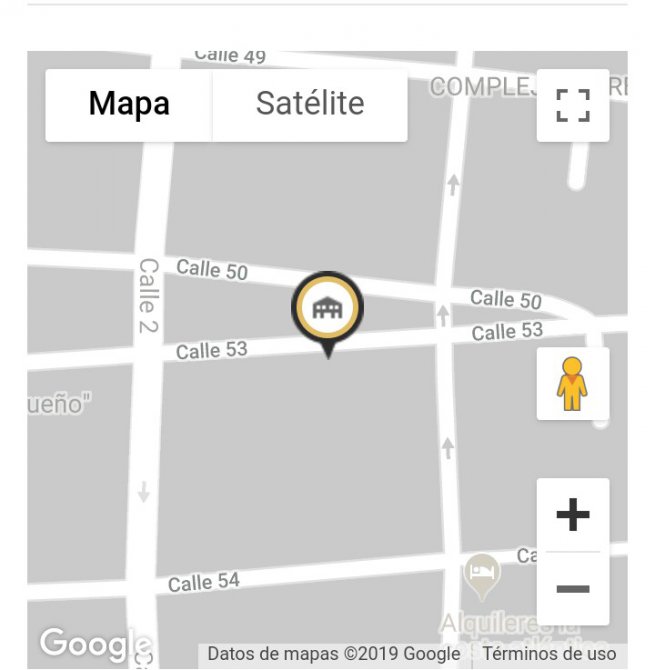Tap the Alquileres lodging marker
The height and width of the screenshot is (670, 655).
(x=483, y=572)
